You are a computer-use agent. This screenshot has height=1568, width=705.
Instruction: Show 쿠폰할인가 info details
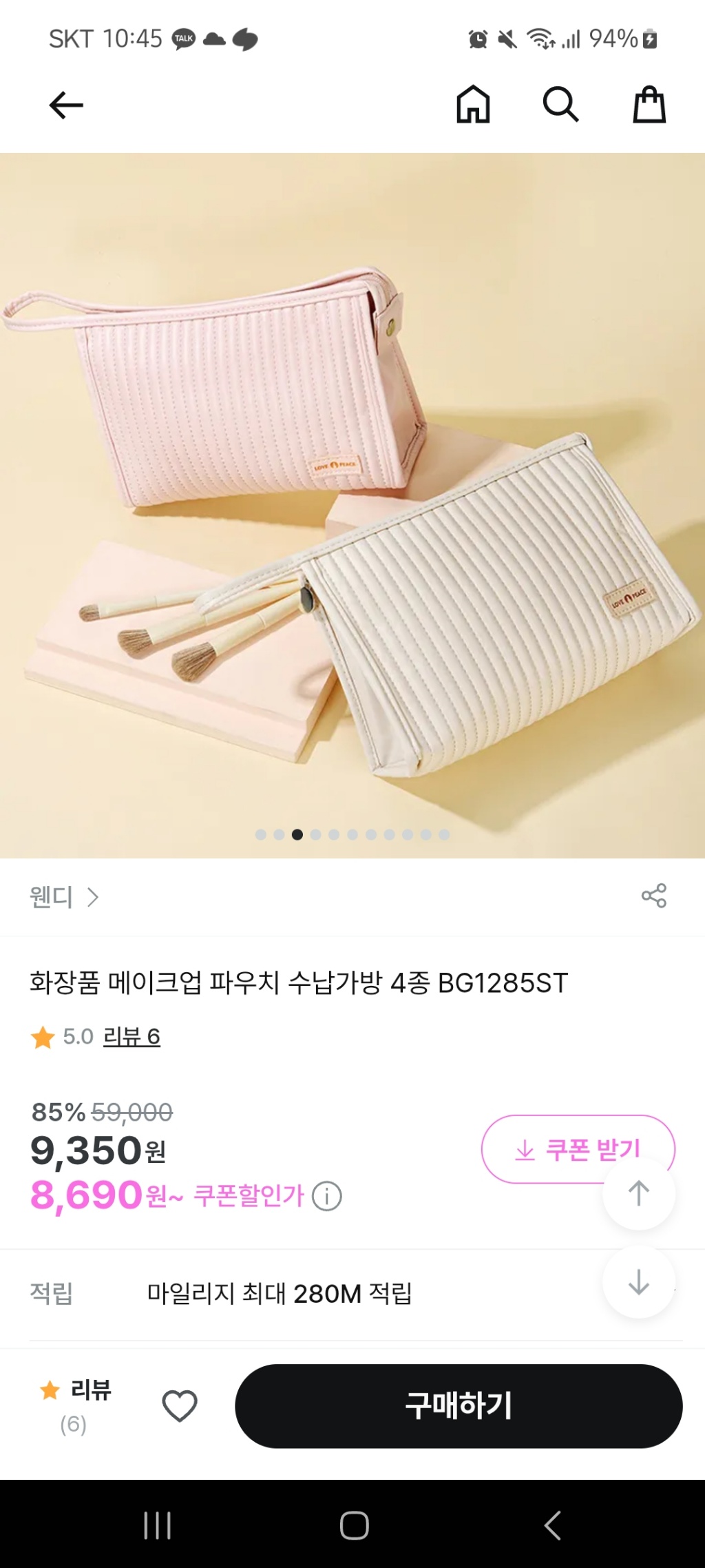click(327, 1197)
